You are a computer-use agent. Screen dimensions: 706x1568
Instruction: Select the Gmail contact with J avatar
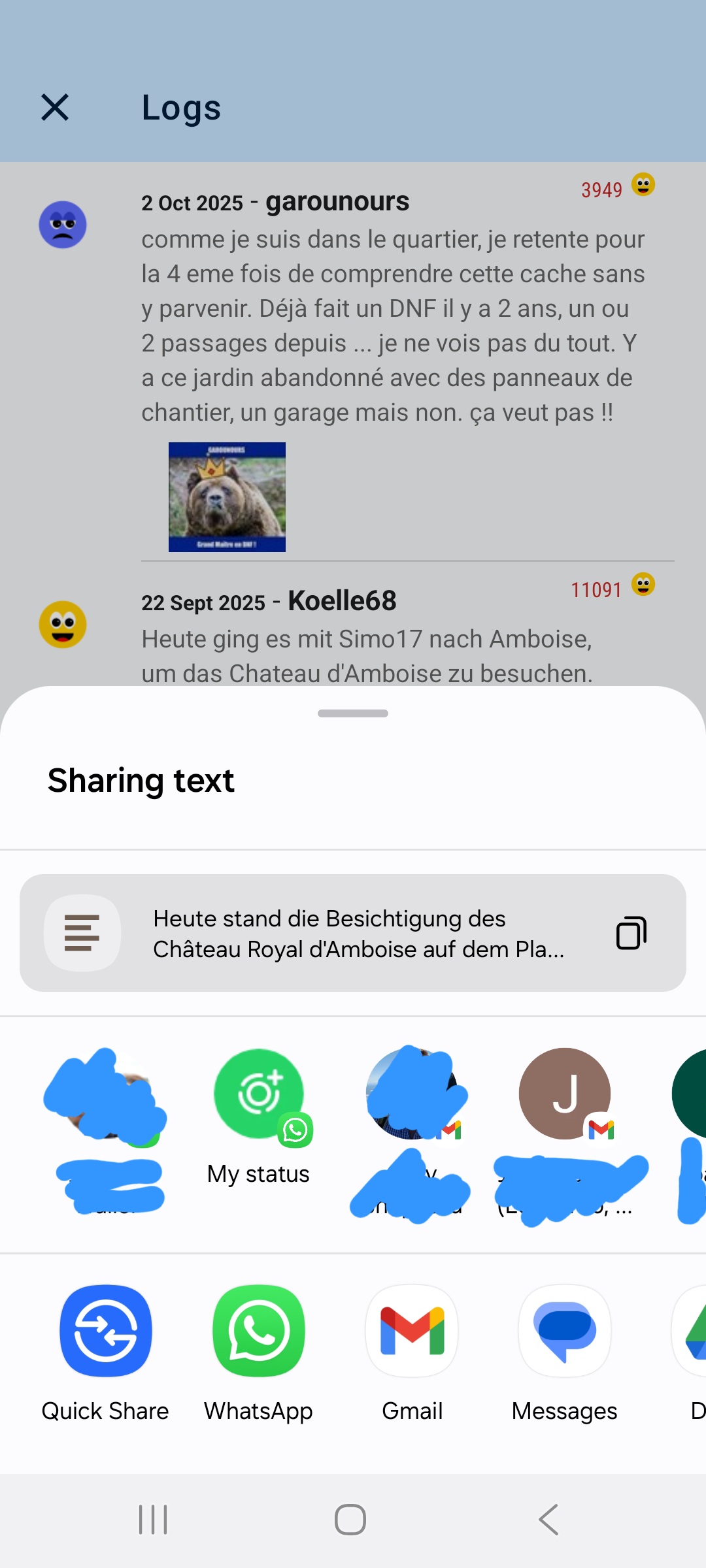pos(565,1094)
